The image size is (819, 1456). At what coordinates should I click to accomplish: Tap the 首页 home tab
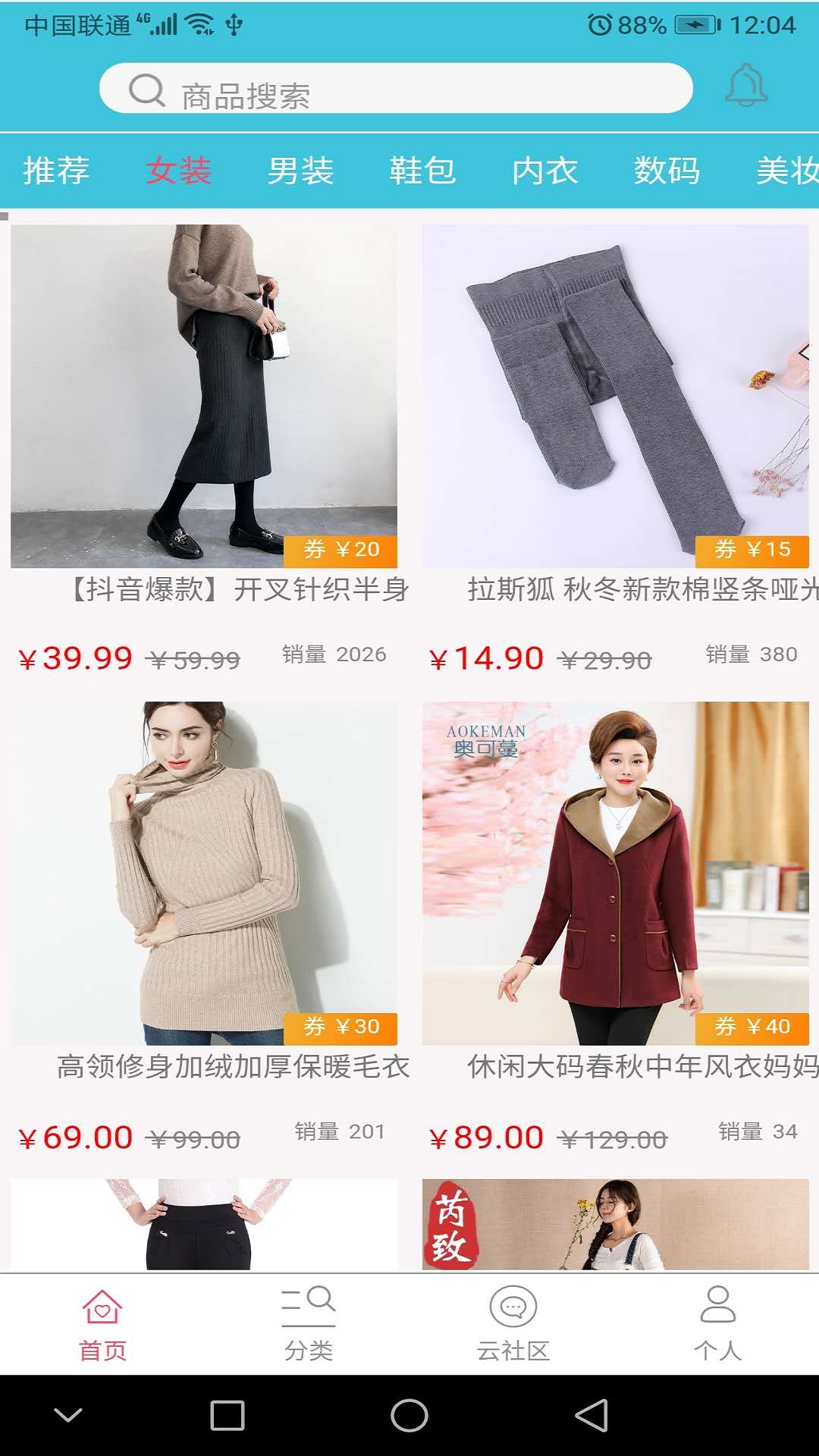(102, 1323)
